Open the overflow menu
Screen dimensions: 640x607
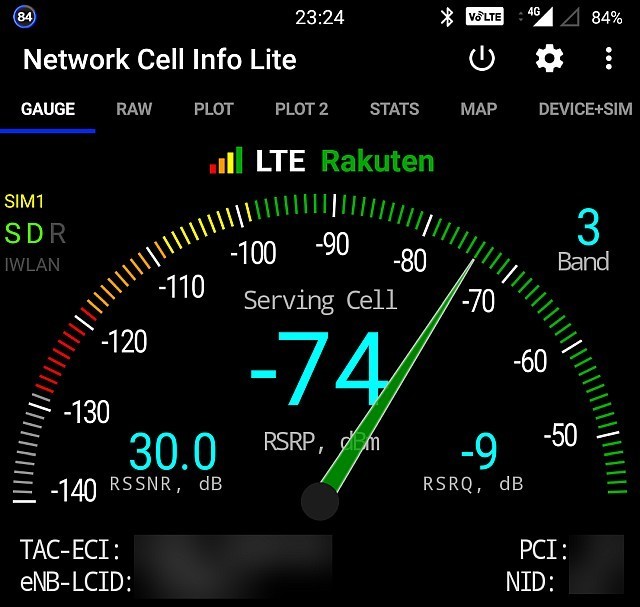(608, 59)
